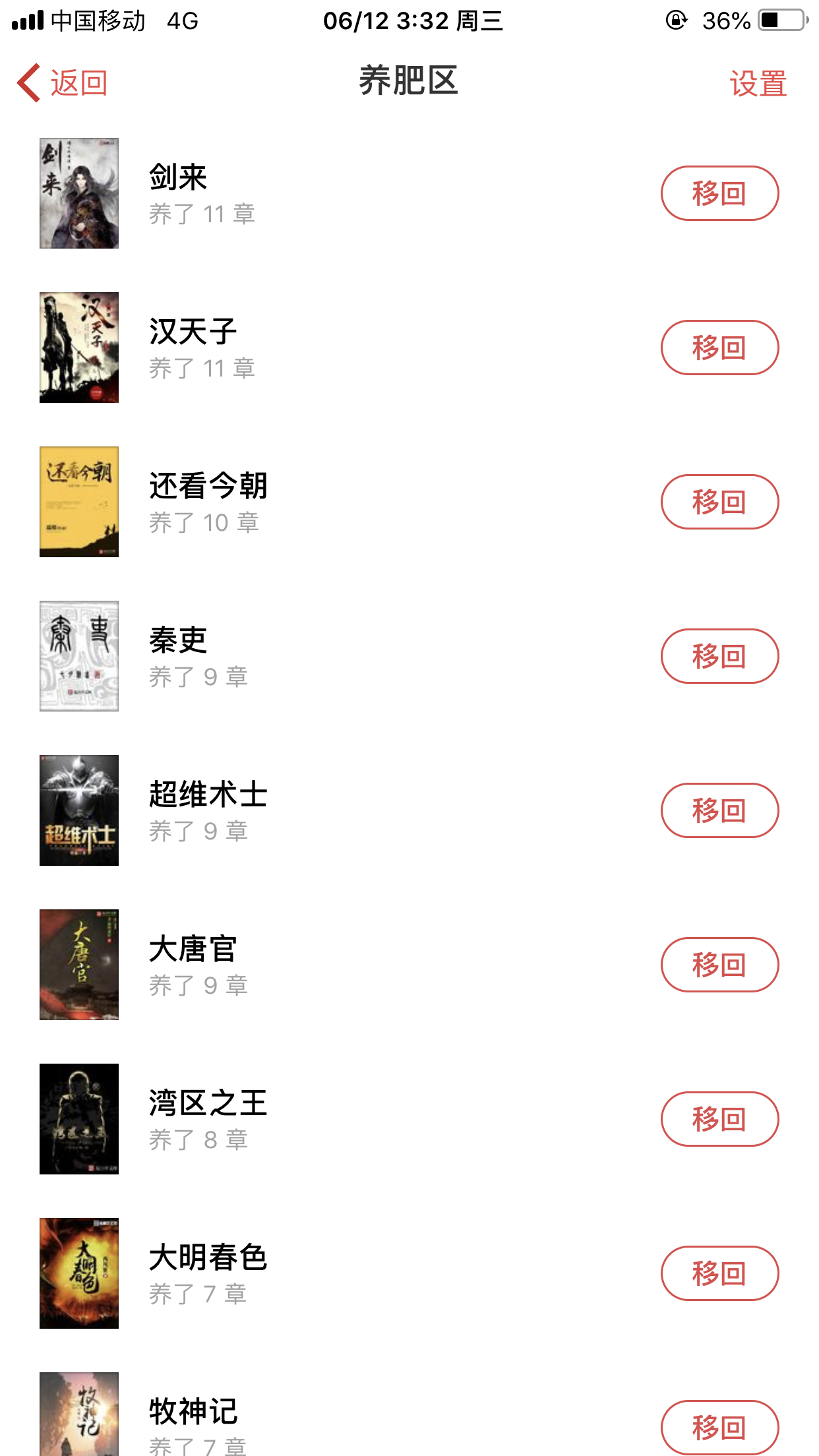Go back using the 返回 button

coord(63,83)
